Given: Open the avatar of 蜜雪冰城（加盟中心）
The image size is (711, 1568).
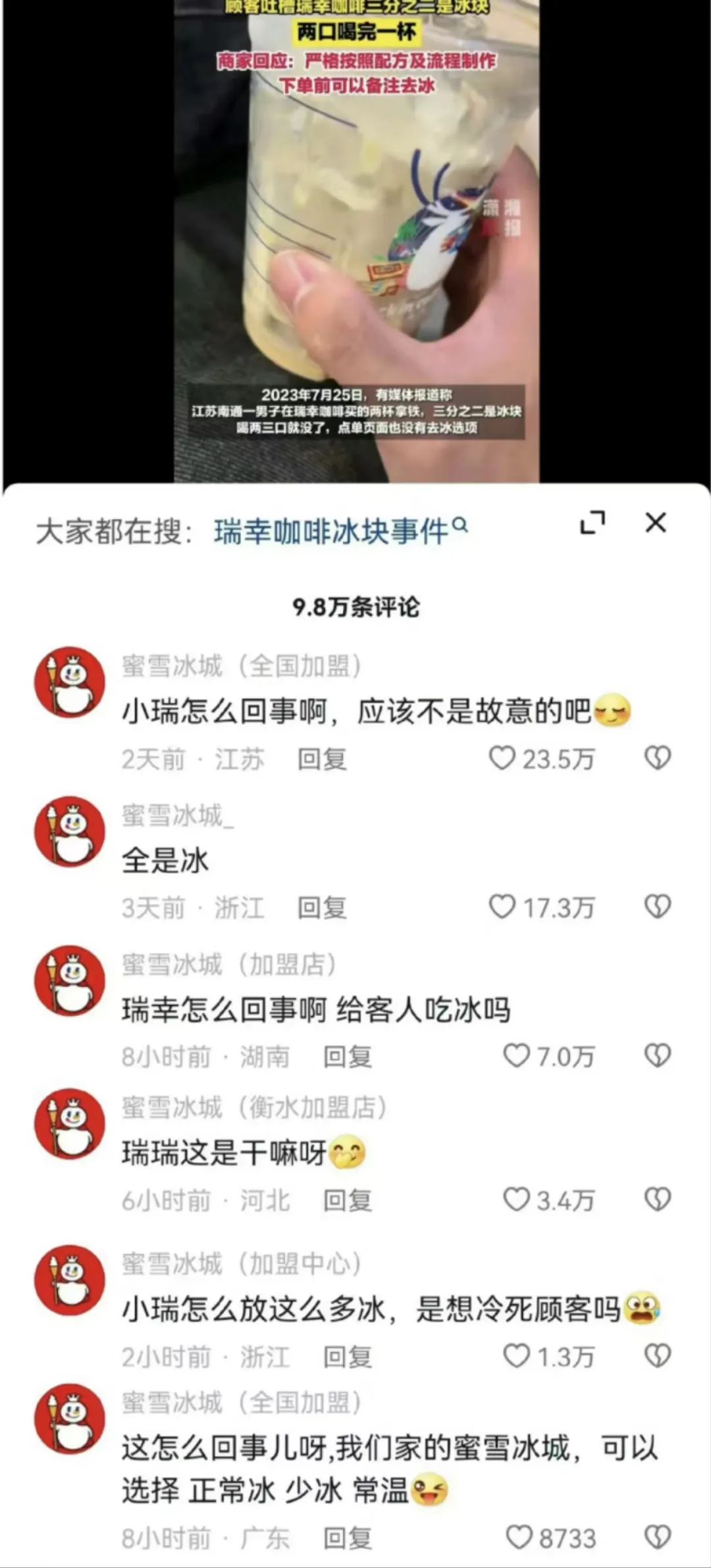Looking at the screenshot, I should [70, 1279].
